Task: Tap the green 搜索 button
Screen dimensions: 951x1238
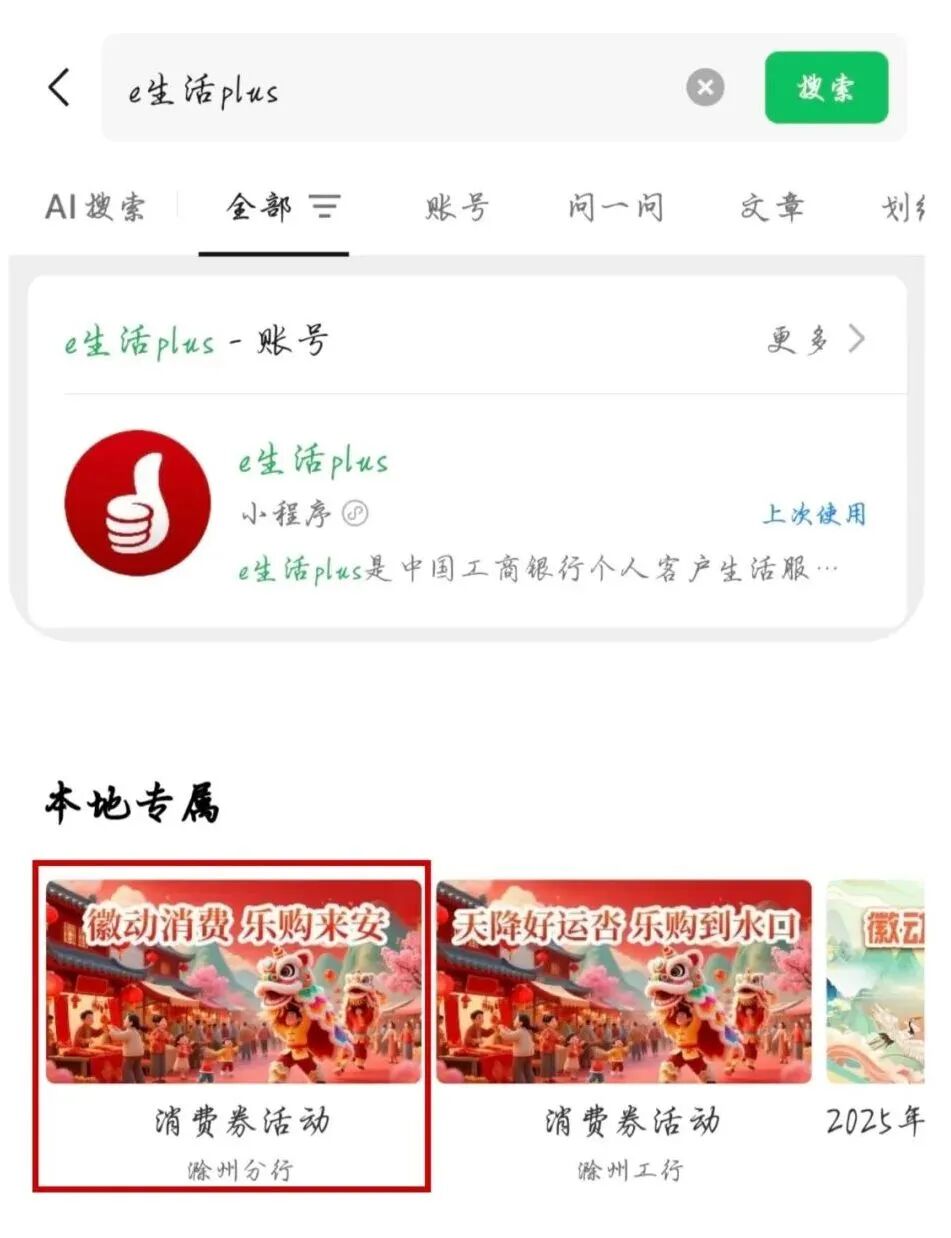Action: [x=826, y=88]
